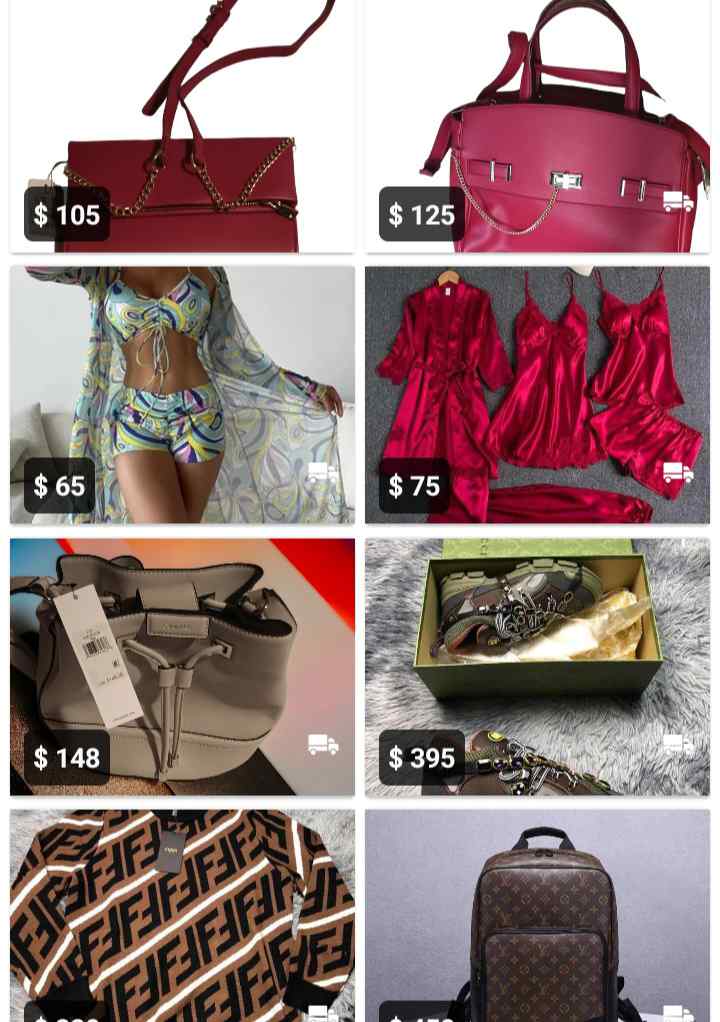Image resolution: width=720 pixels, height=1022 pixels.
Task: Open the $65 printed swimsuit set listing
Action: click(182, 394)
